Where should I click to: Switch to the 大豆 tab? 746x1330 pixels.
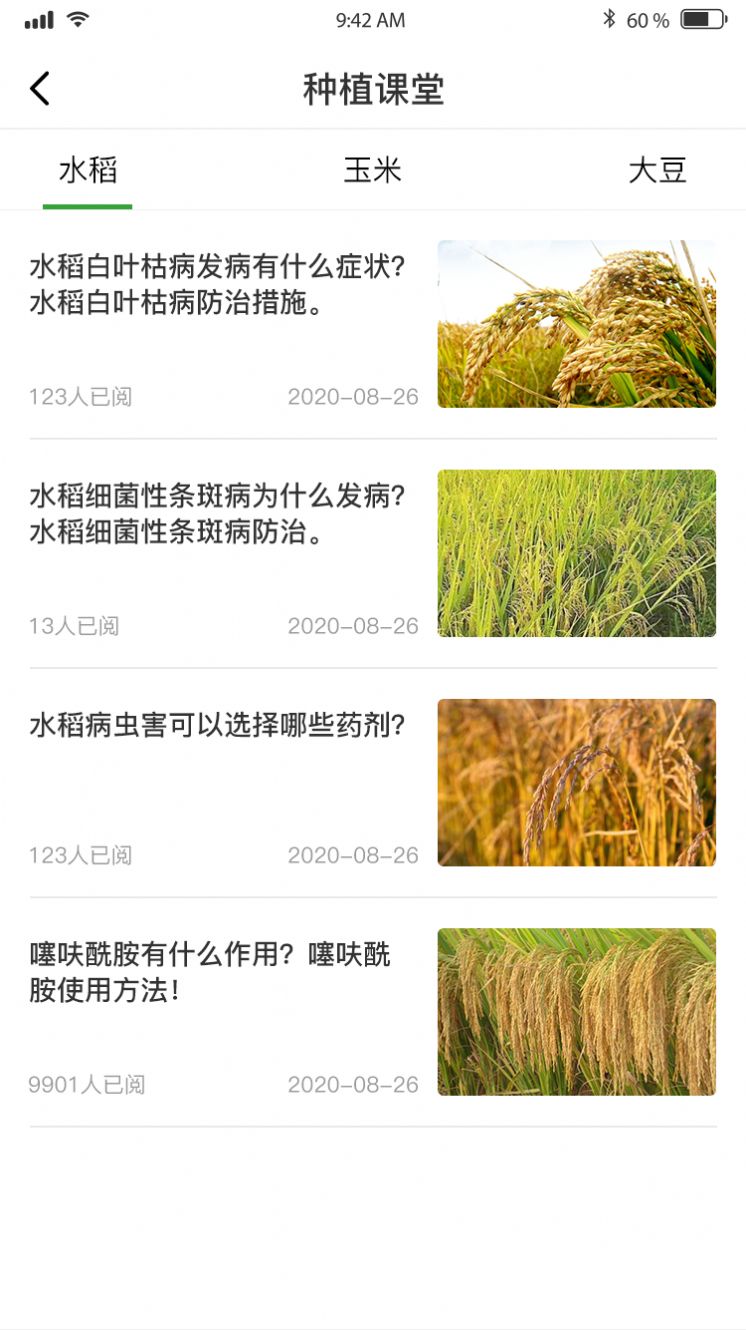tap(658, 170)
